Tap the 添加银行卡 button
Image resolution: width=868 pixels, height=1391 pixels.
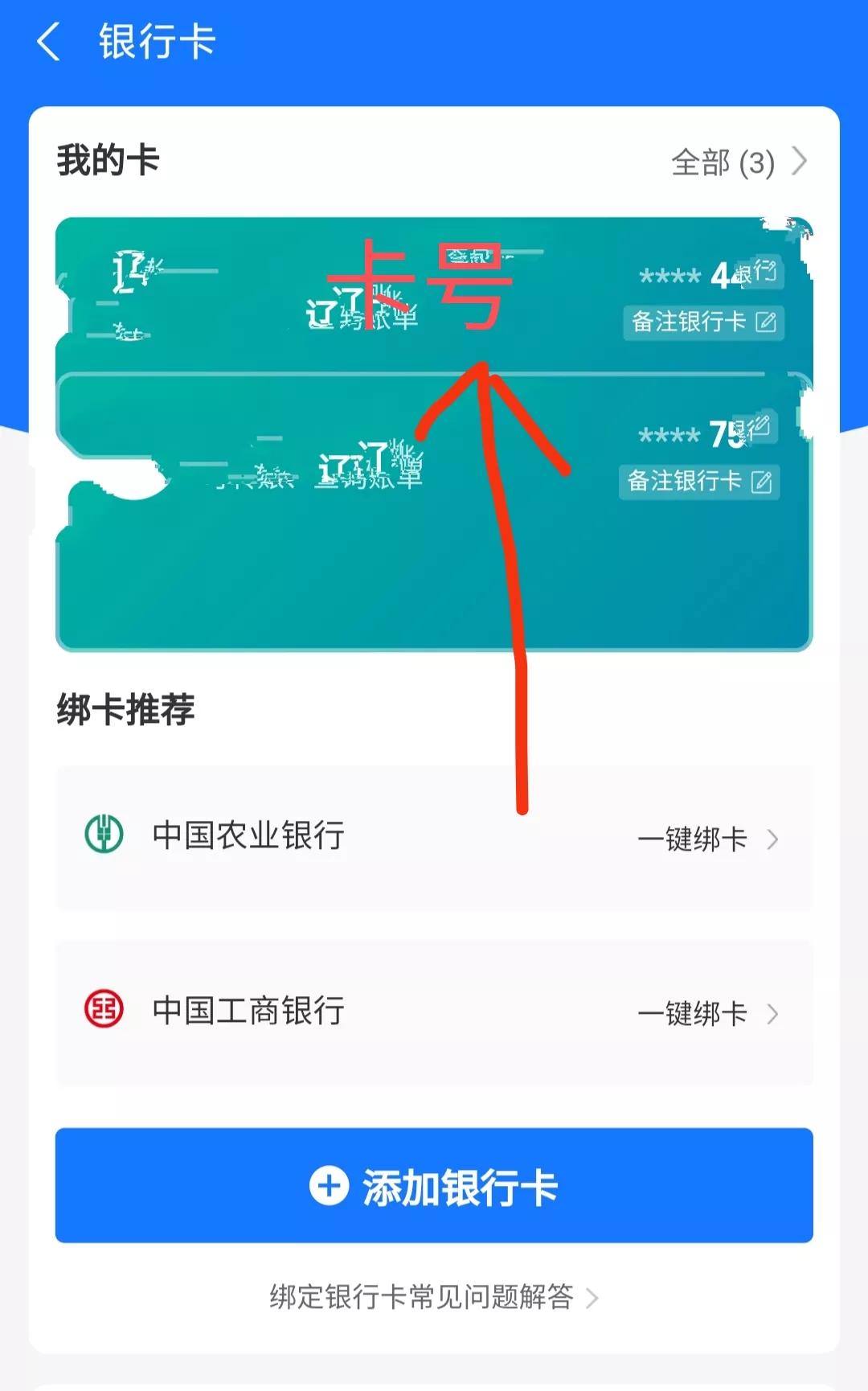[x=434, y=1186]
